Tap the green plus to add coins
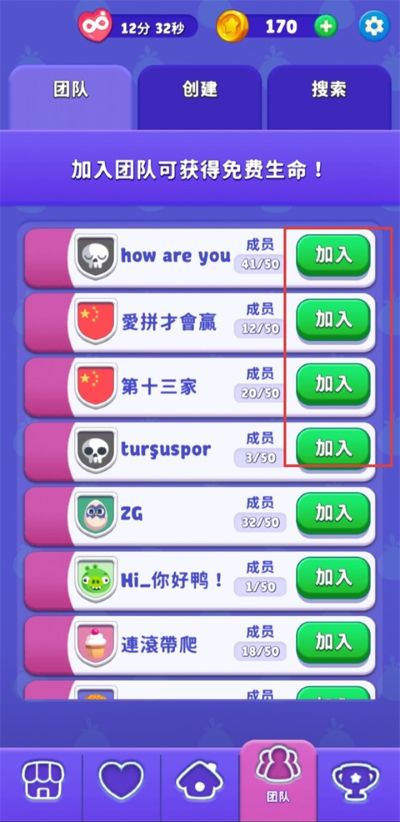The image size is (400, 822). coord(326,26)
